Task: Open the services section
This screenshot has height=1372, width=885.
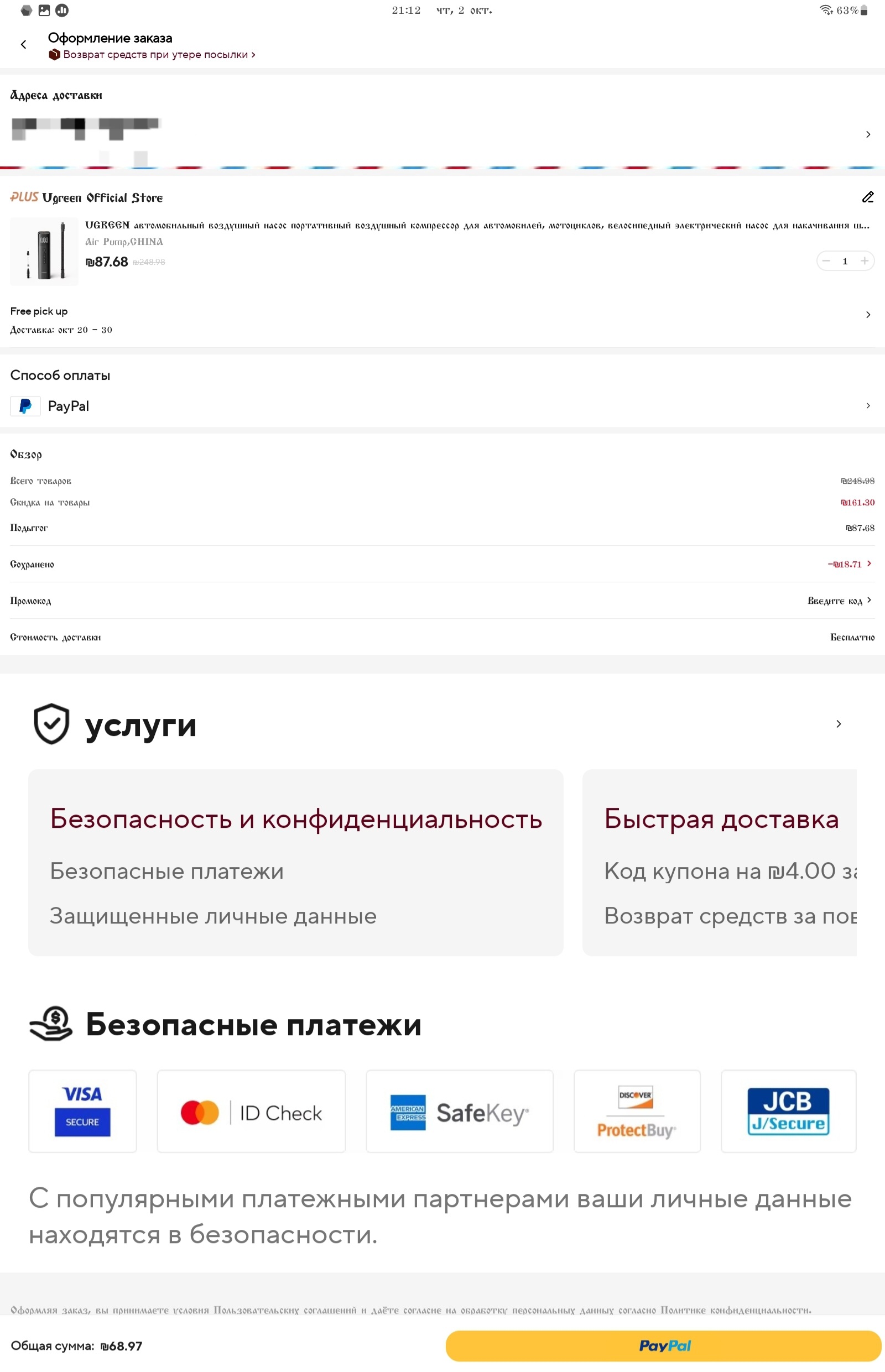Action: (442, 724)
